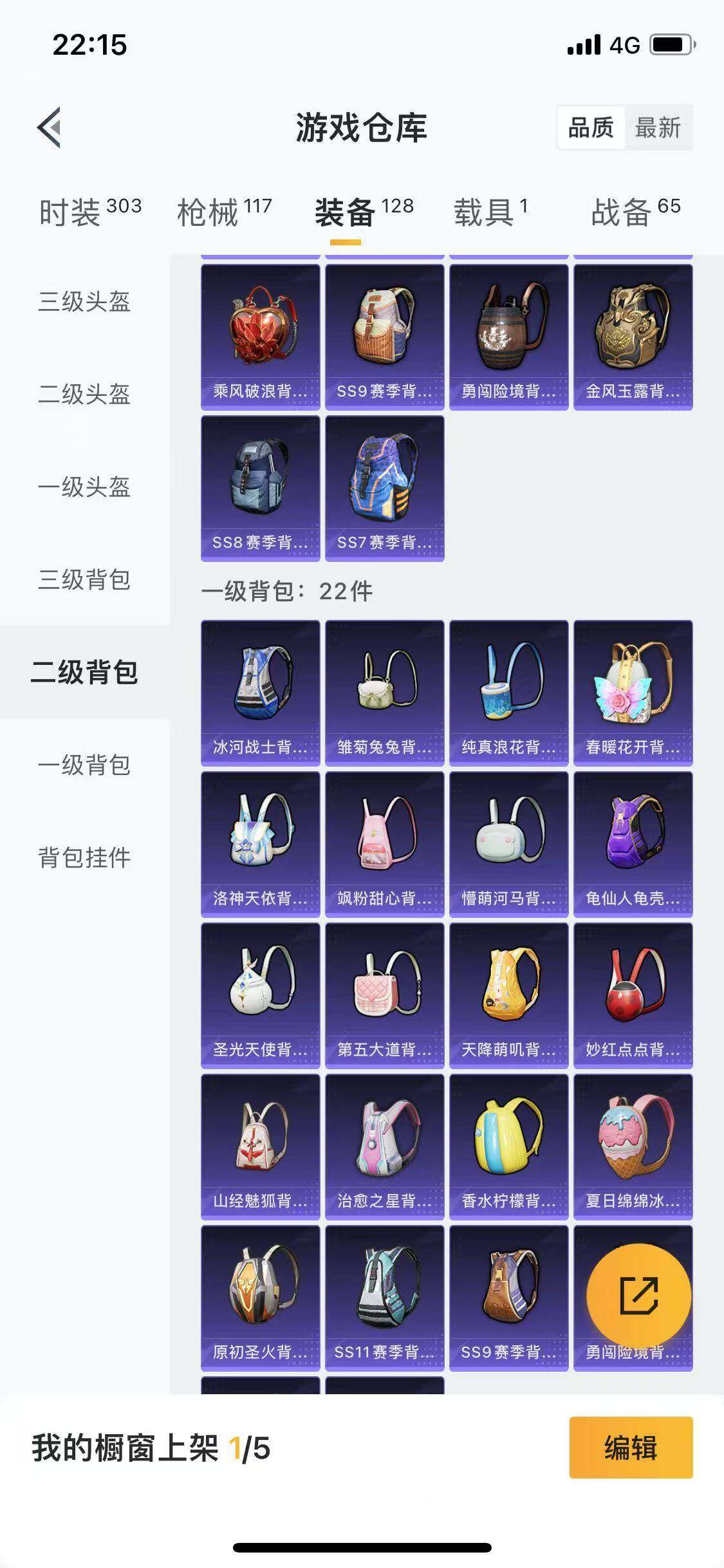The height and width of the screenshot is (1568, 724).
Task: Select the 一级背包 sidebar category
Action: point(85,766)
